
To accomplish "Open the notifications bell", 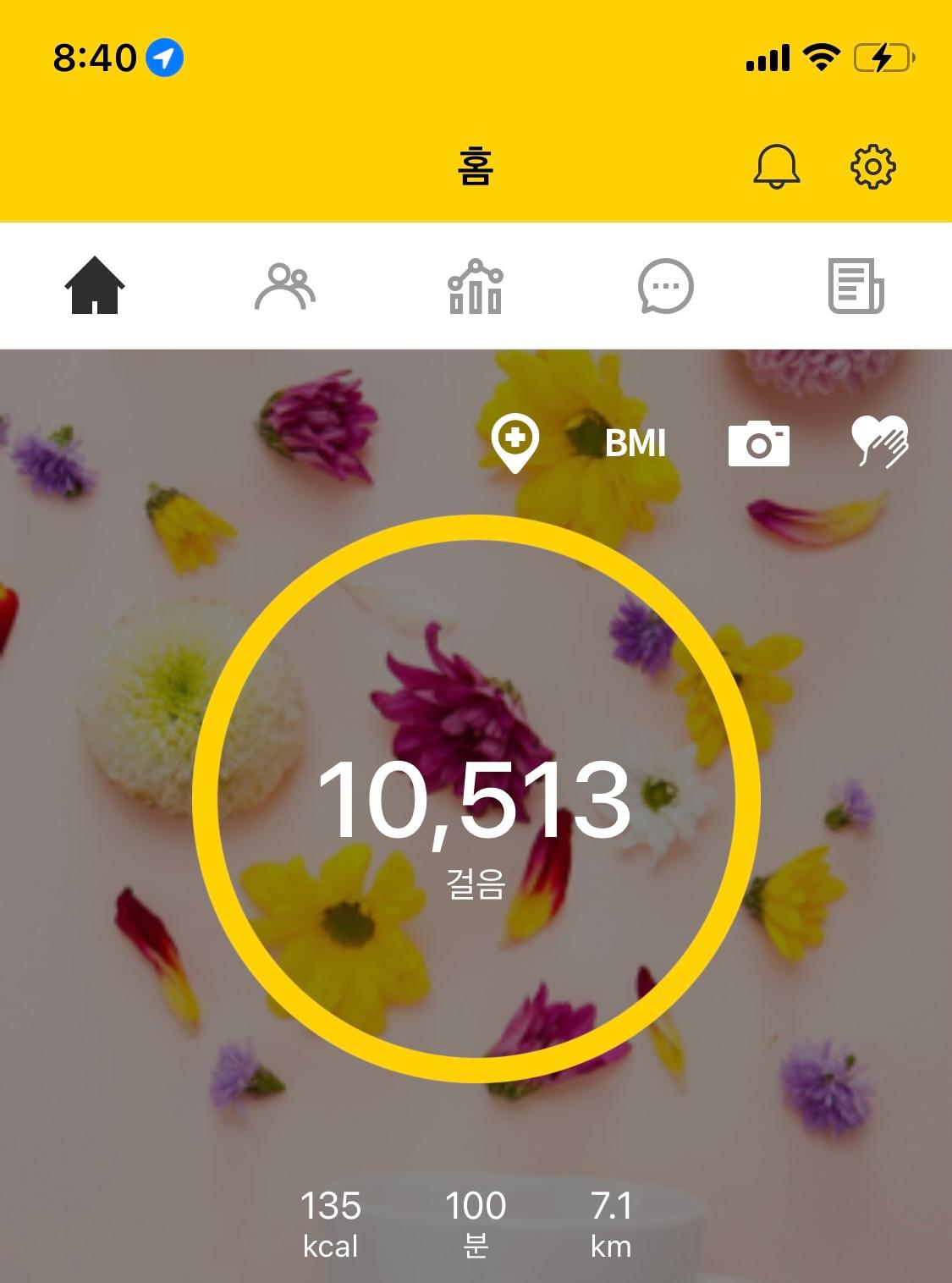I will point(776,167).
